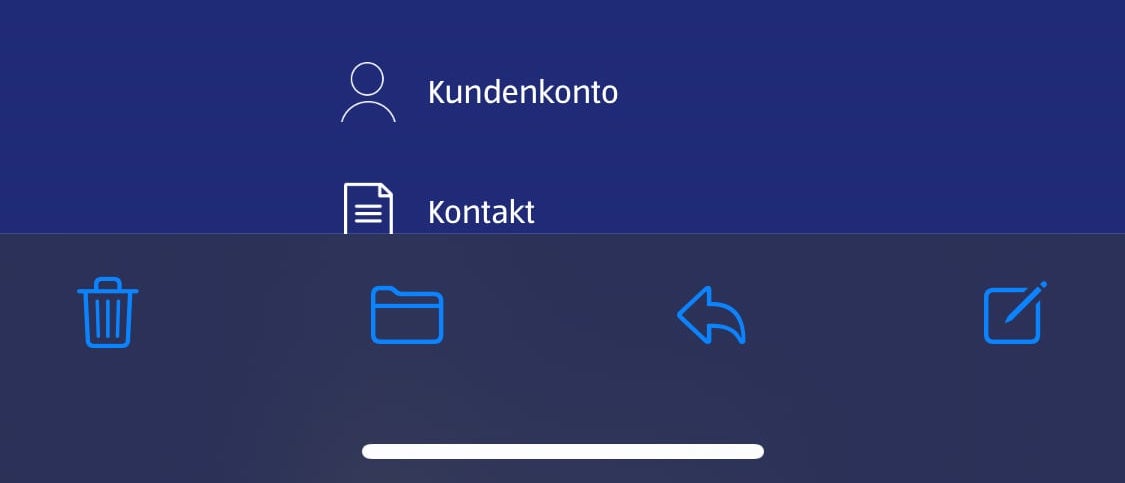Reply using the arrow icon
The height and width of the screenshot is (483, 1125).
tap(712, 315)
